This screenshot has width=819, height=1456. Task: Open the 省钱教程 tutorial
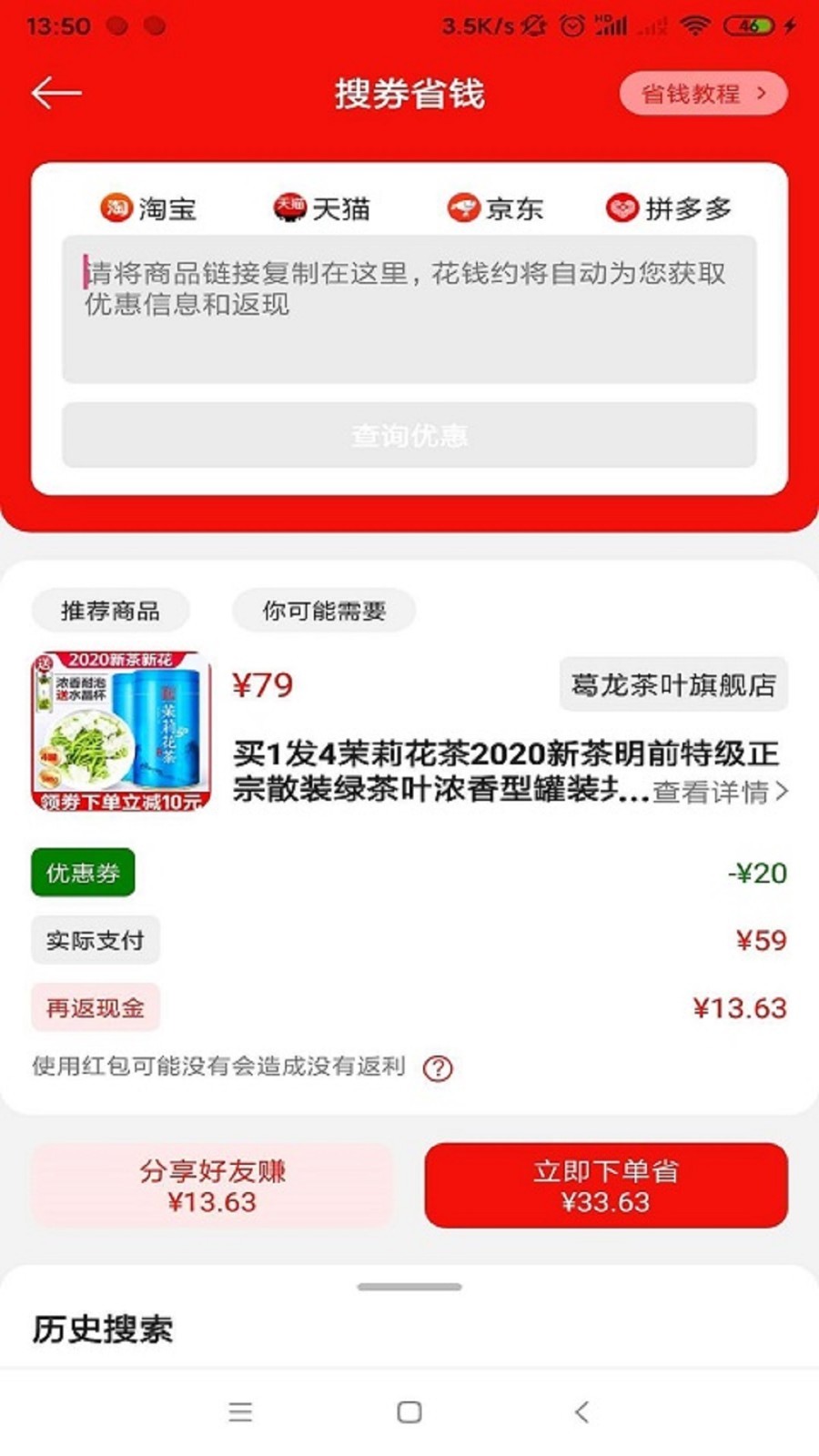703,93
